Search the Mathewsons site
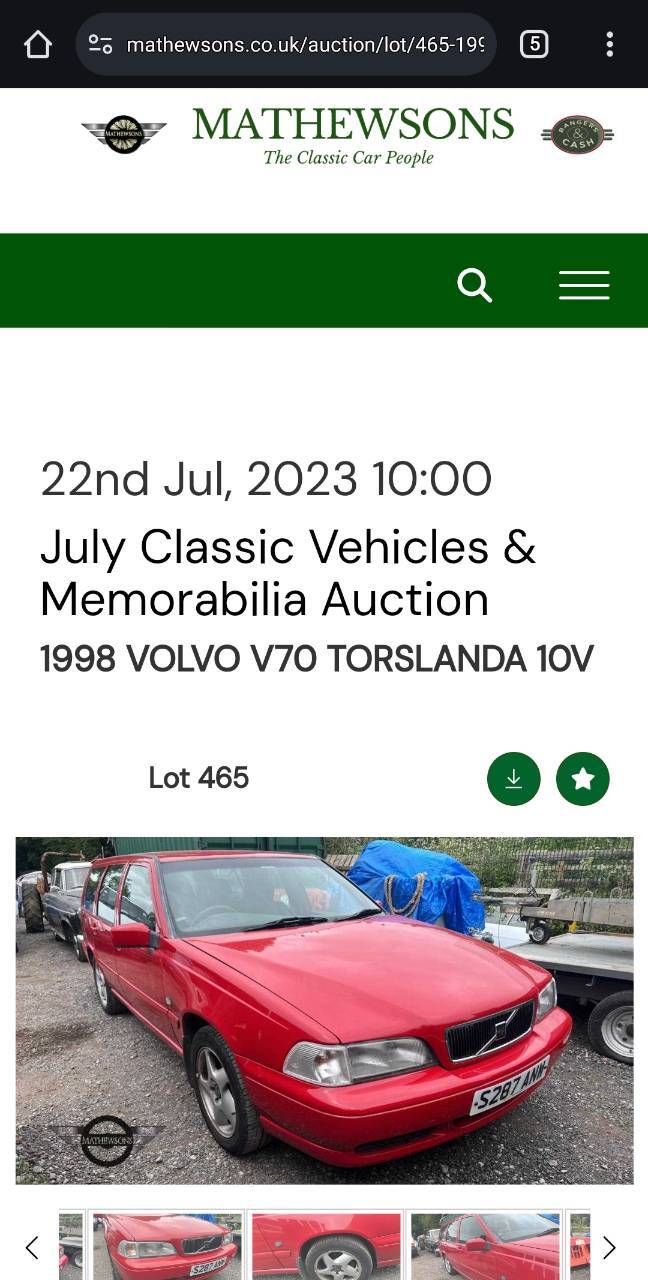Image resolution: width=648 pixels, height=1280 pixels. [474, 285]
